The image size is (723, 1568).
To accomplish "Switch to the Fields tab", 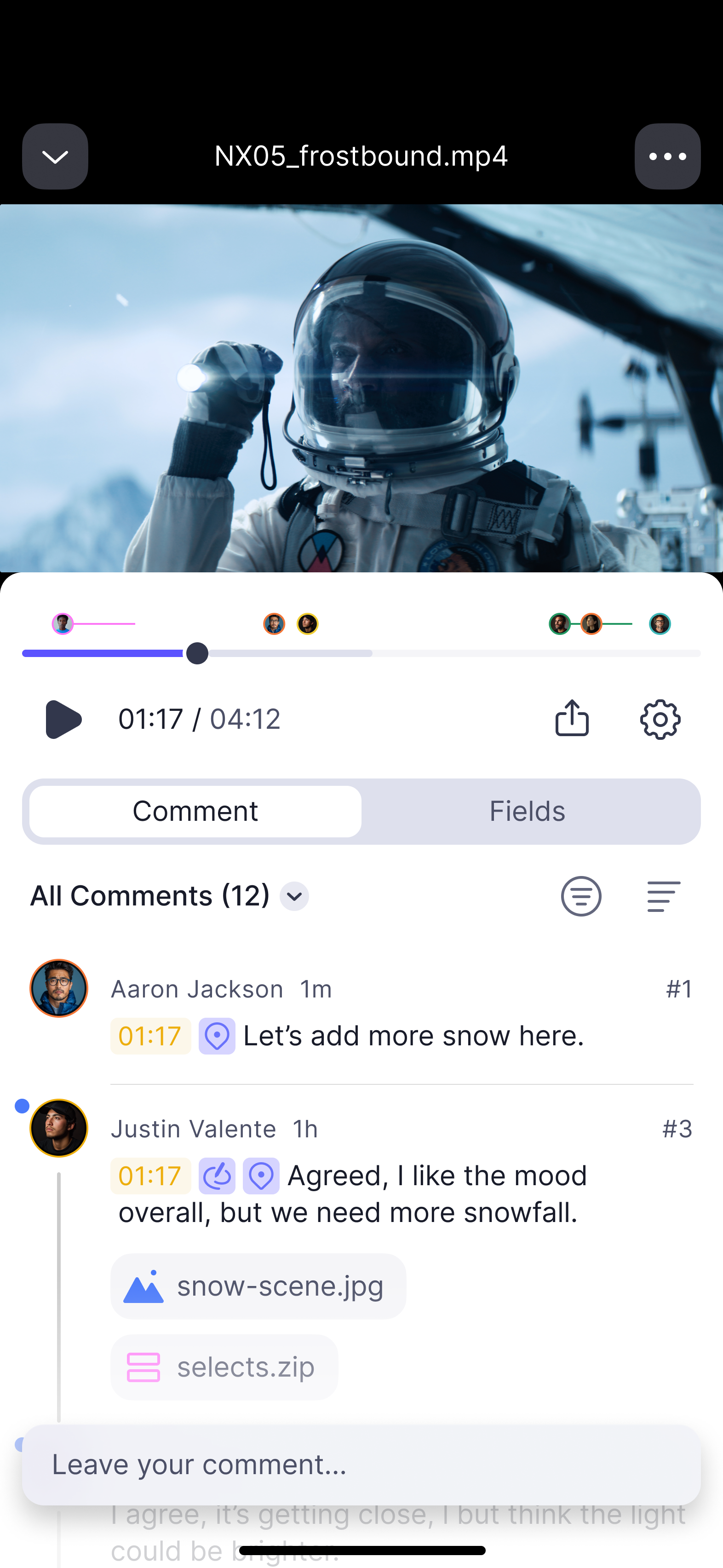I will point(527,812).
